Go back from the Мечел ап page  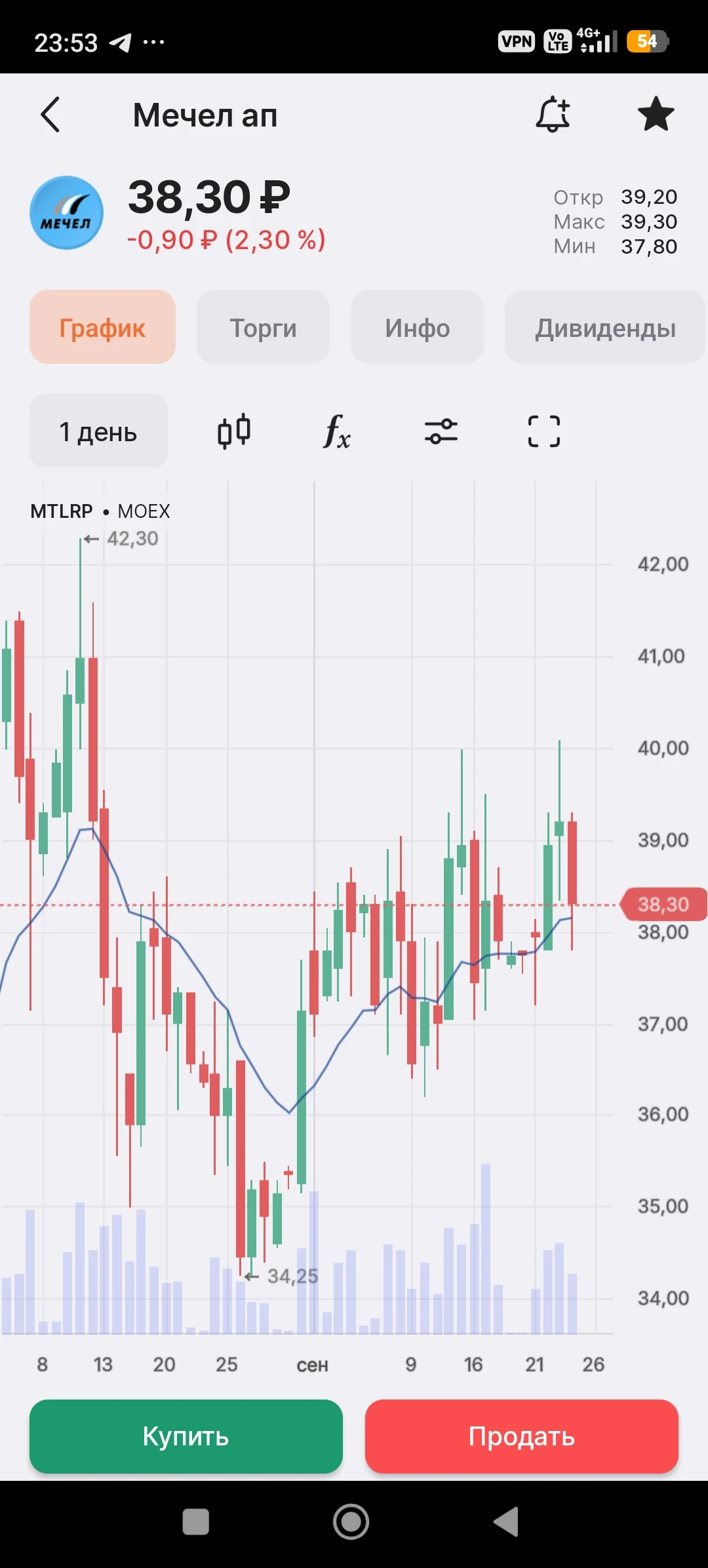pos(50,115)
